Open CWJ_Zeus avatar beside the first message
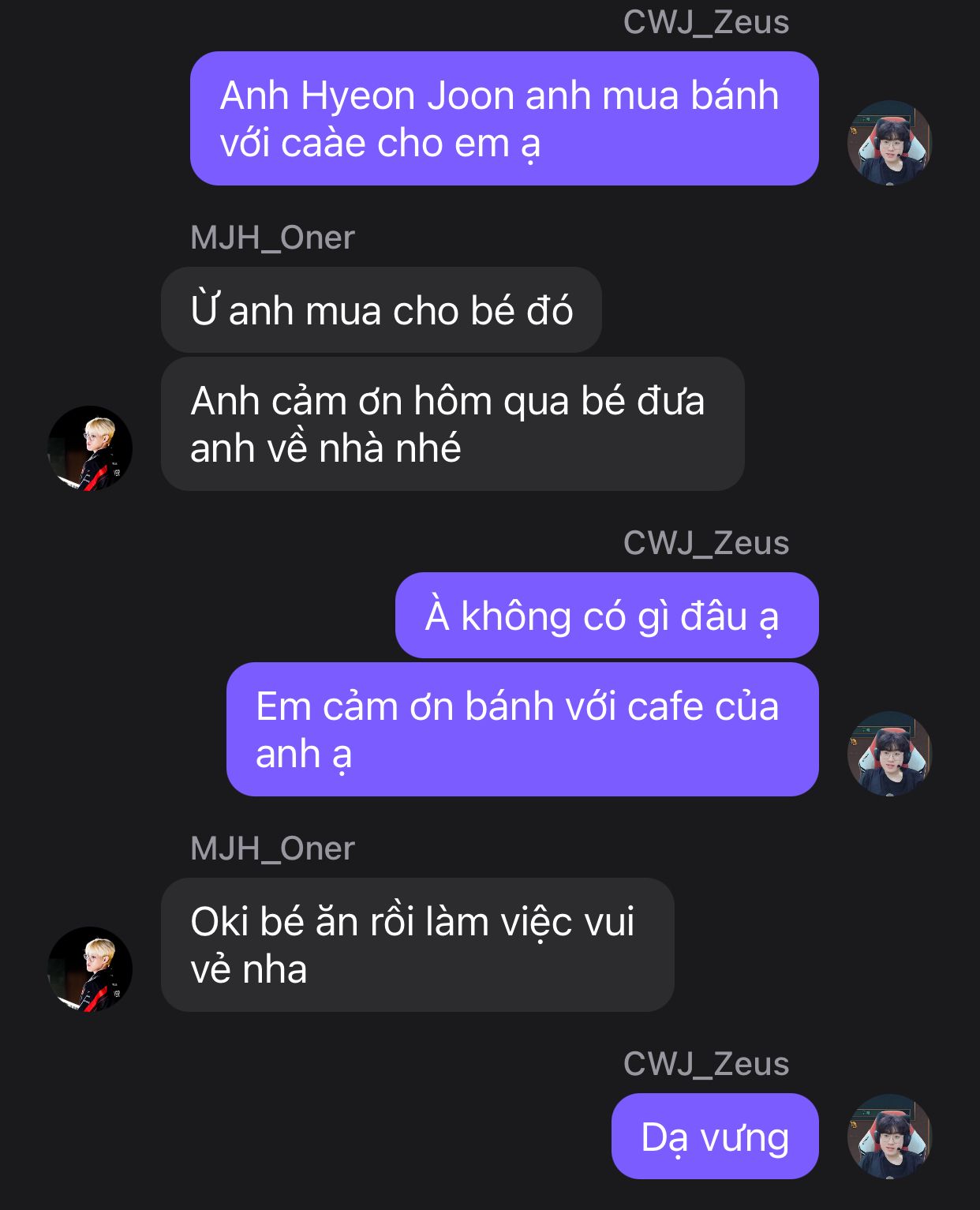Image resolution: width=980 pixels, height=1210 pixels. [x=889, y=143]
